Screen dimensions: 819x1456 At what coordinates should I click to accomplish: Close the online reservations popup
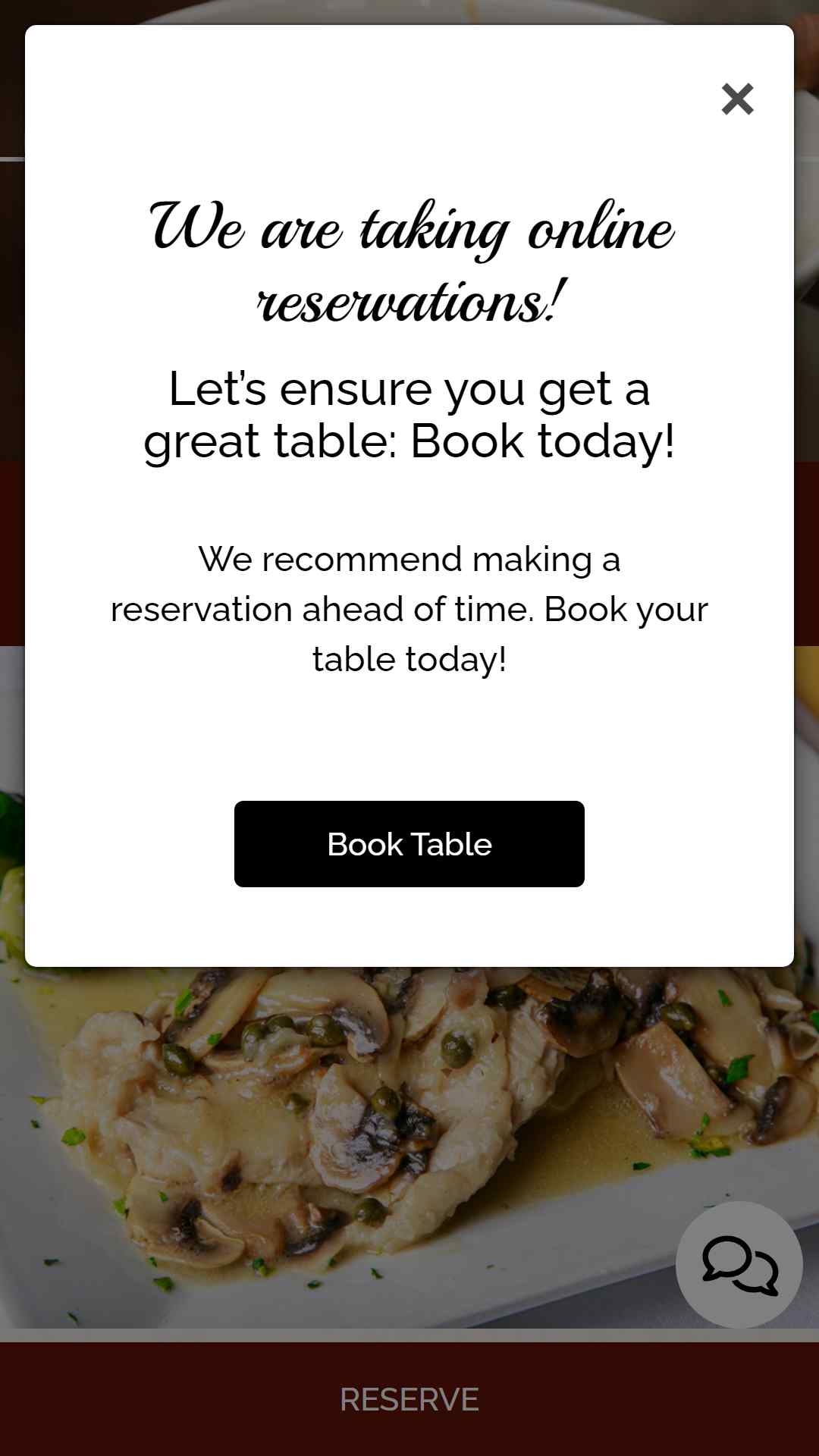[737, 99]
